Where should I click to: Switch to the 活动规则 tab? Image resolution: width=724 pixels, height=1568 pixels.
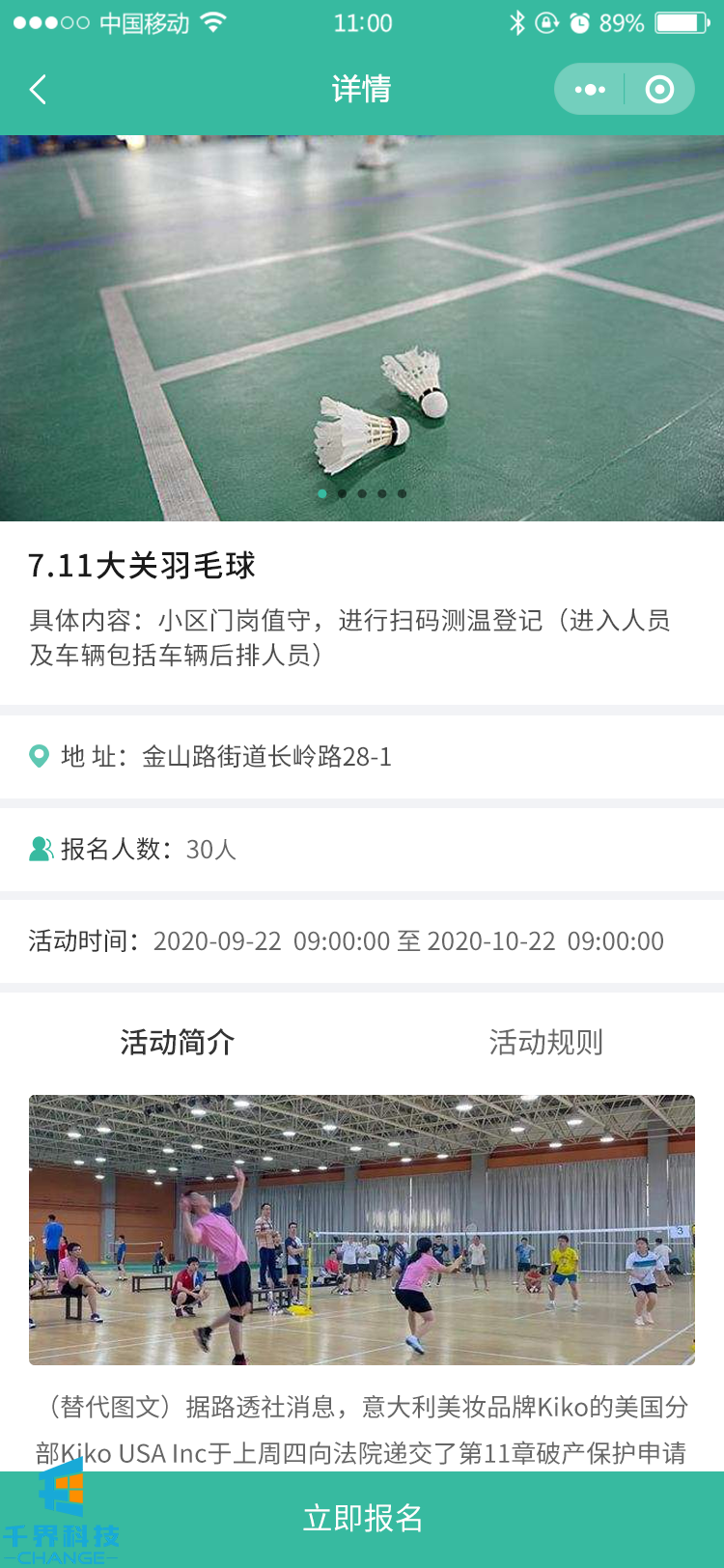(545, 1042)
